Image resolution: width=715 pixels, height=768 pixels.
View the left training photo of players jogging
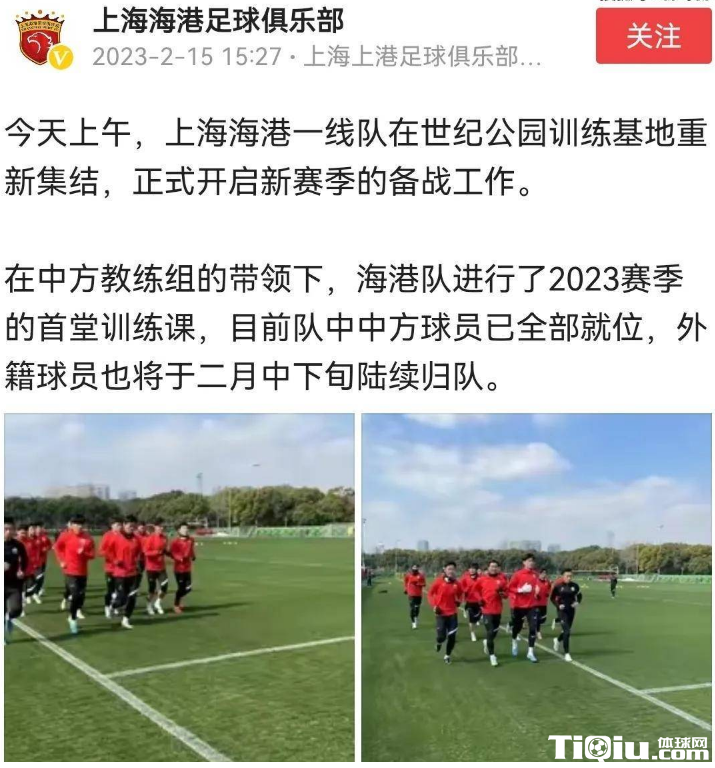[x=179, y=588]
